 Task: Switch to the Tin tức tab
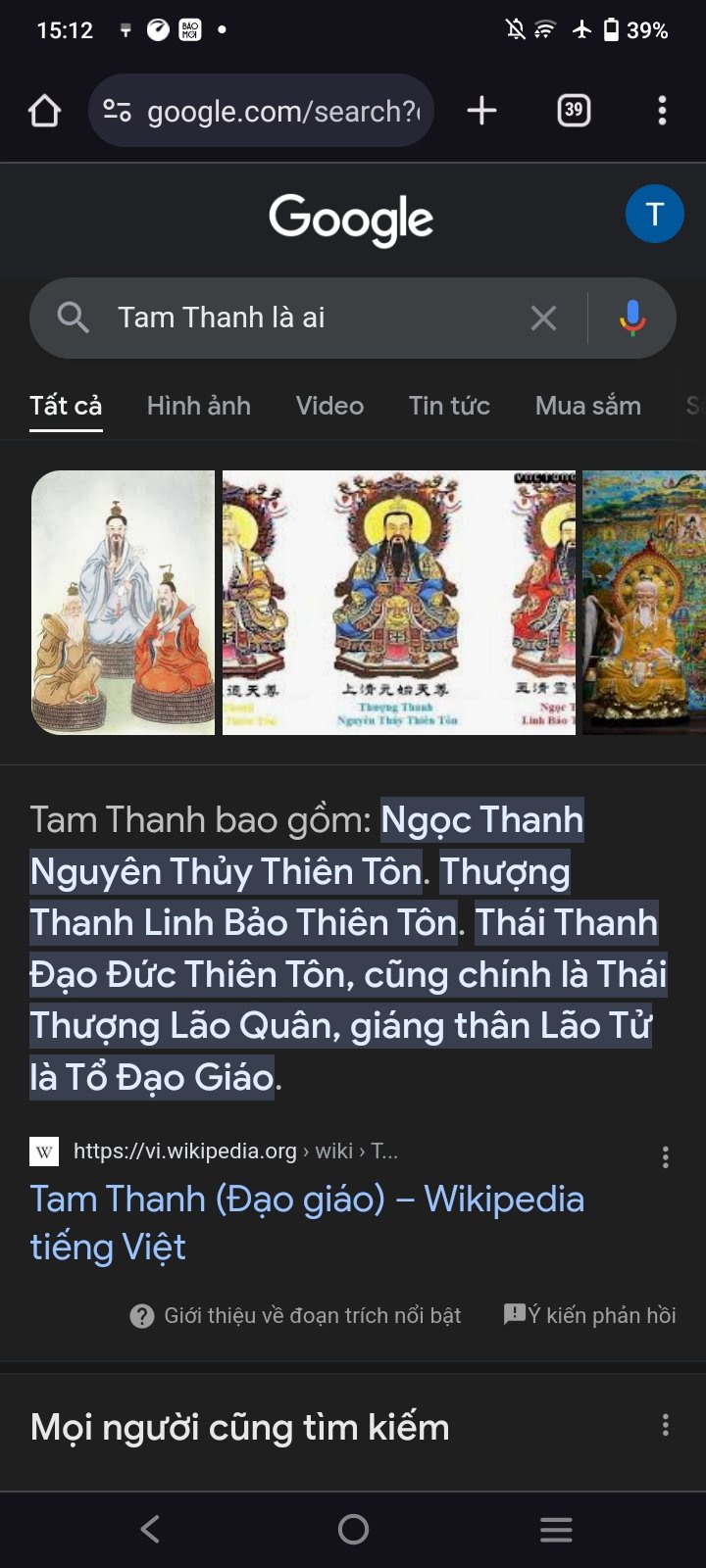point(449,406)
